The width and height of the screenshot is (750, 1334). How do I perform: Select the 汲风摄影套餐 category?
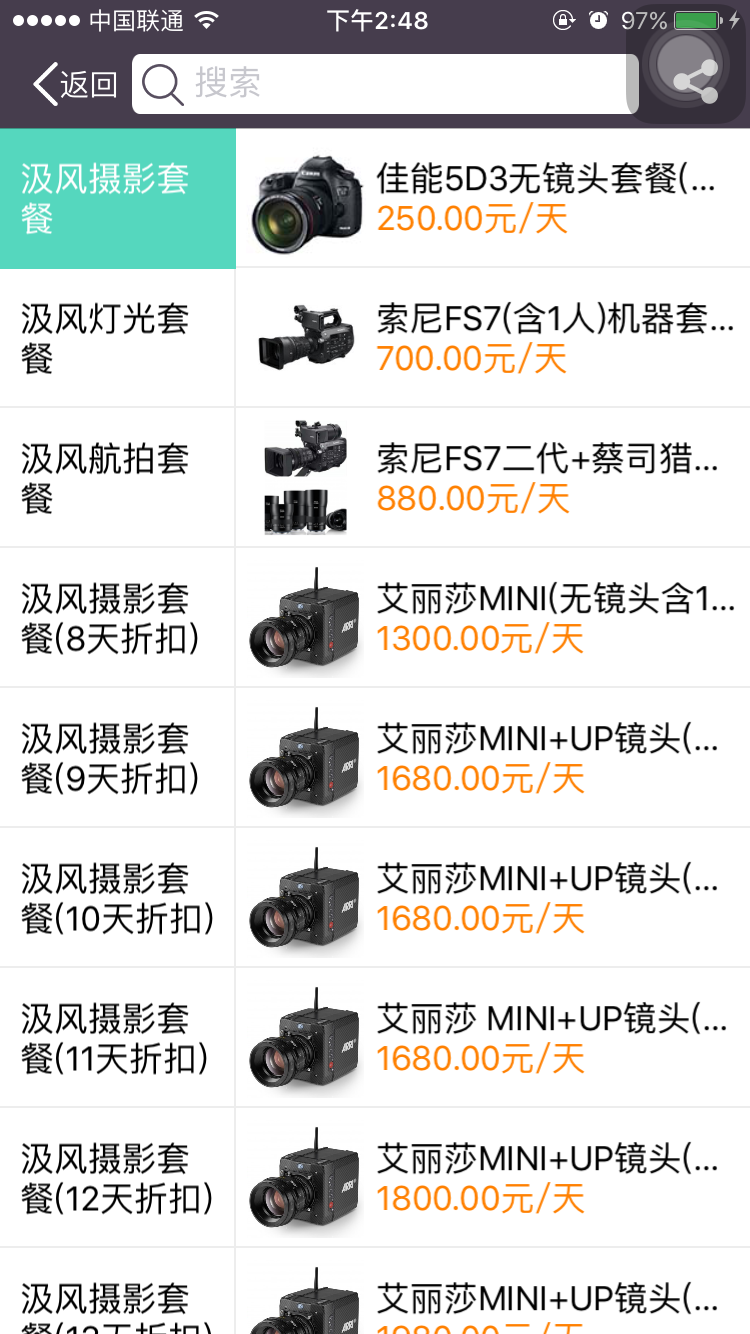coord(117,198)
